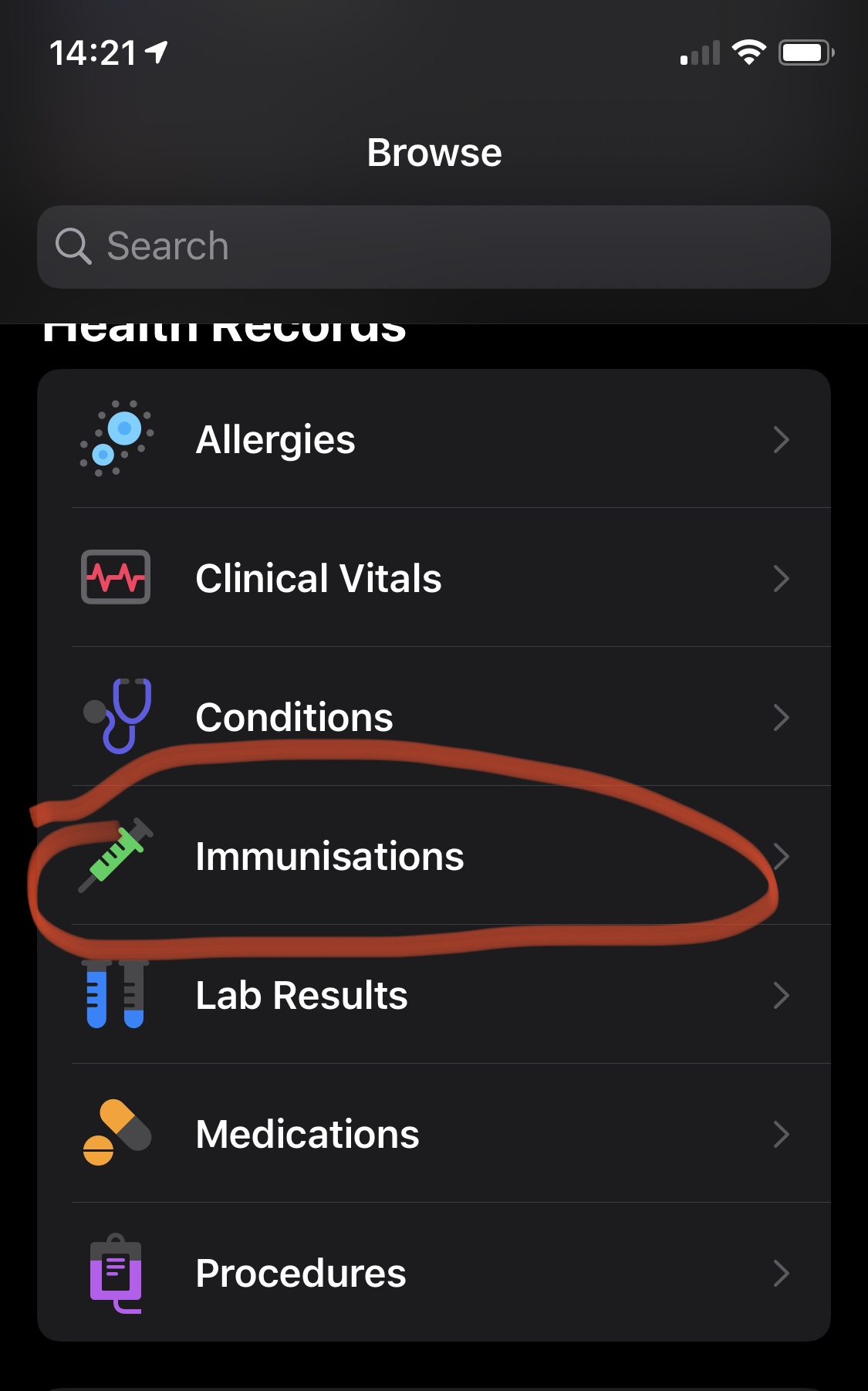Select Immunisations

[x=434, y=856]
